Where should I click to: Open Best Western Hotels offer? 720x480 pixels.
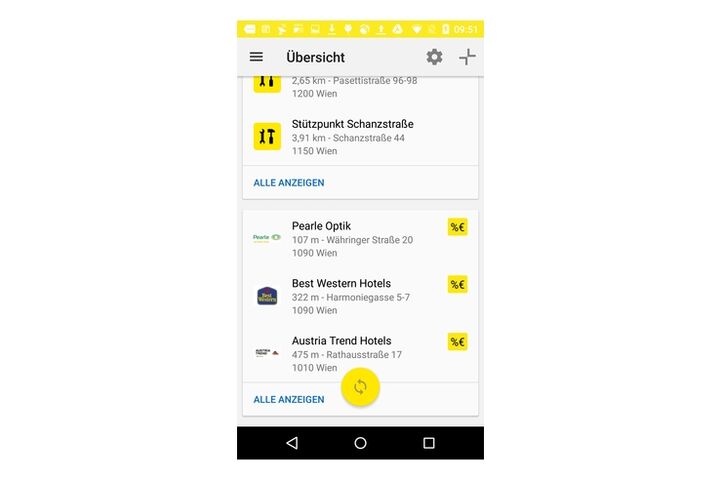[352, 296]
